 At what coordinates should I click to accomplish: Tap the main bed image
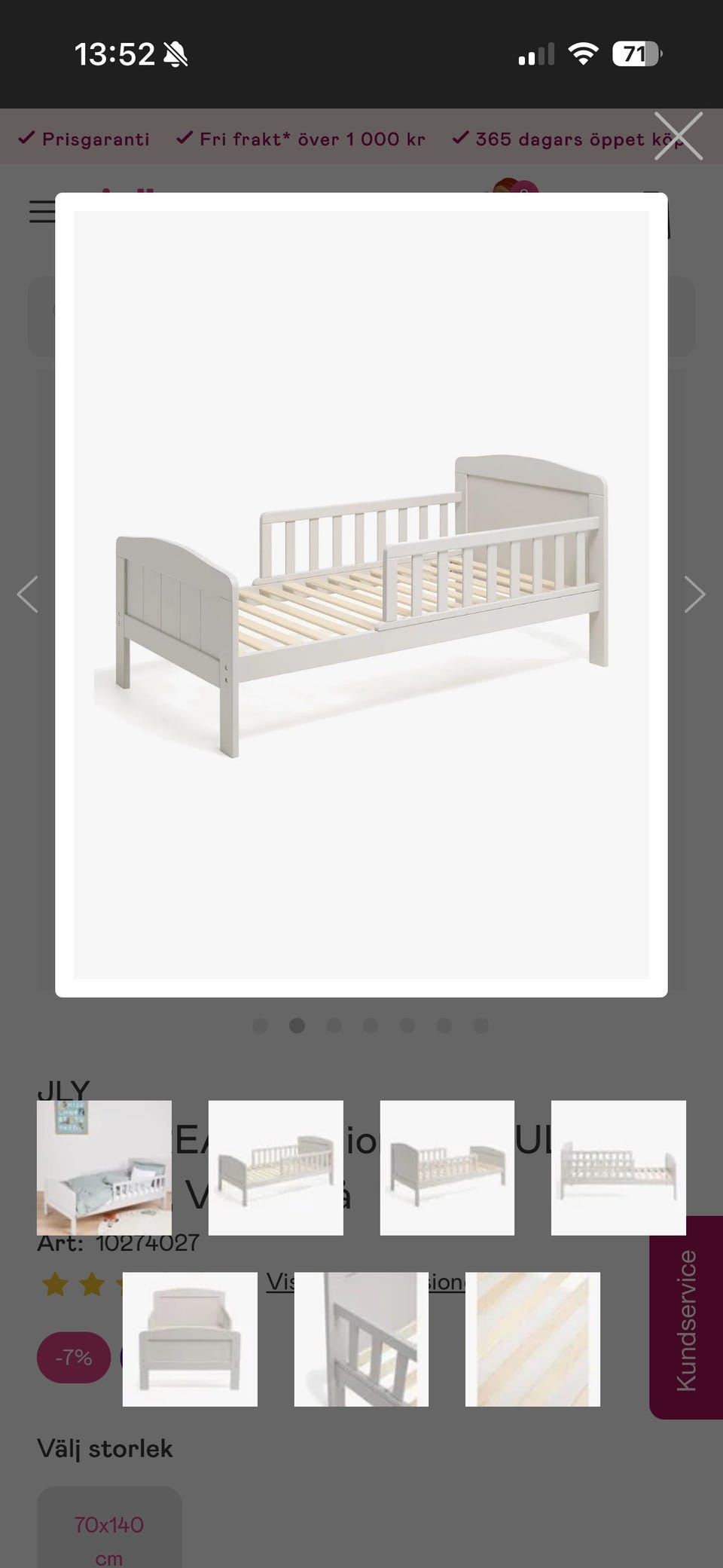361,594
